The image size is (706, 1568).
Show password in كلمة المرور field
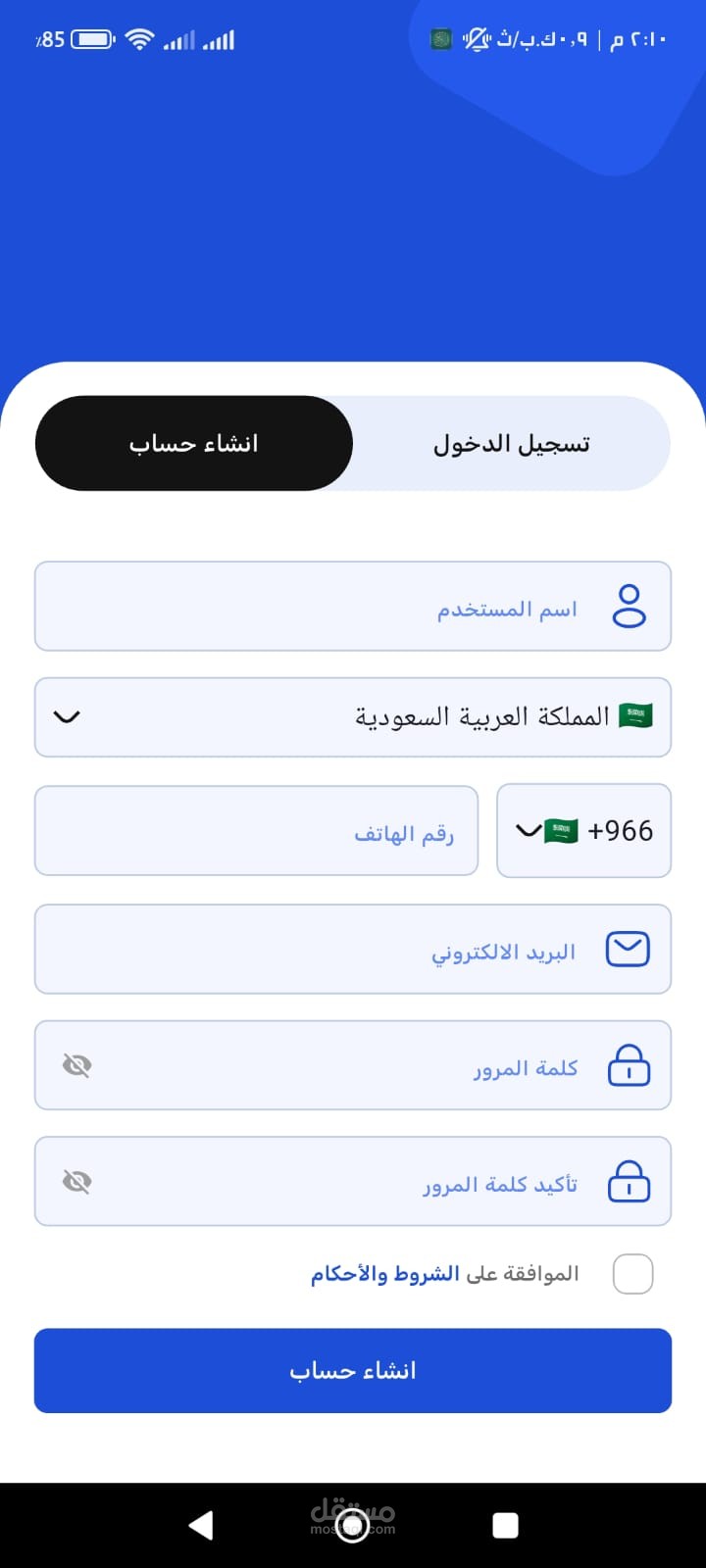pos(76,1065)
